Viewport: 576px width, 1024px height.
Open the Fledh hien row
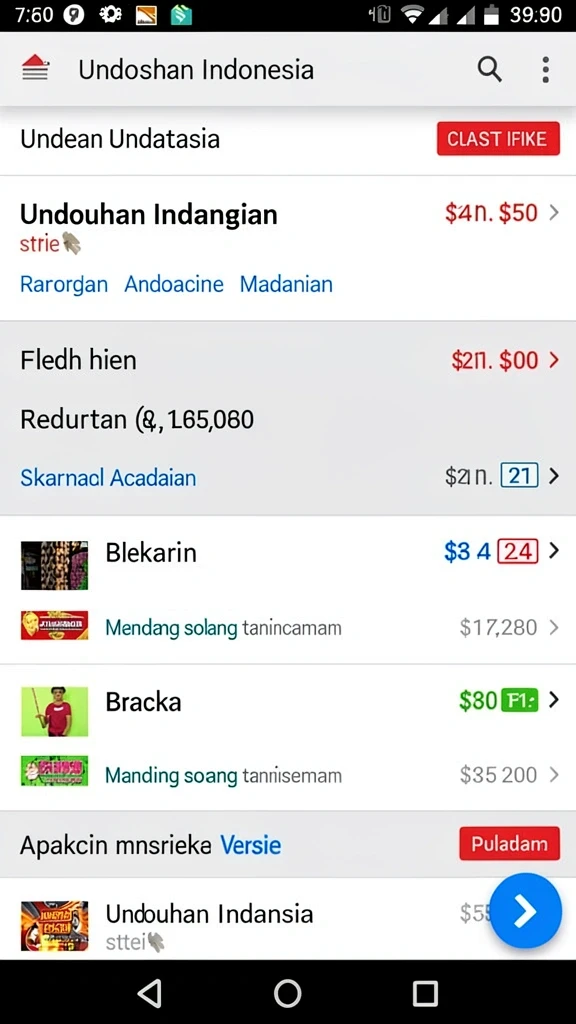pos(288,360)
